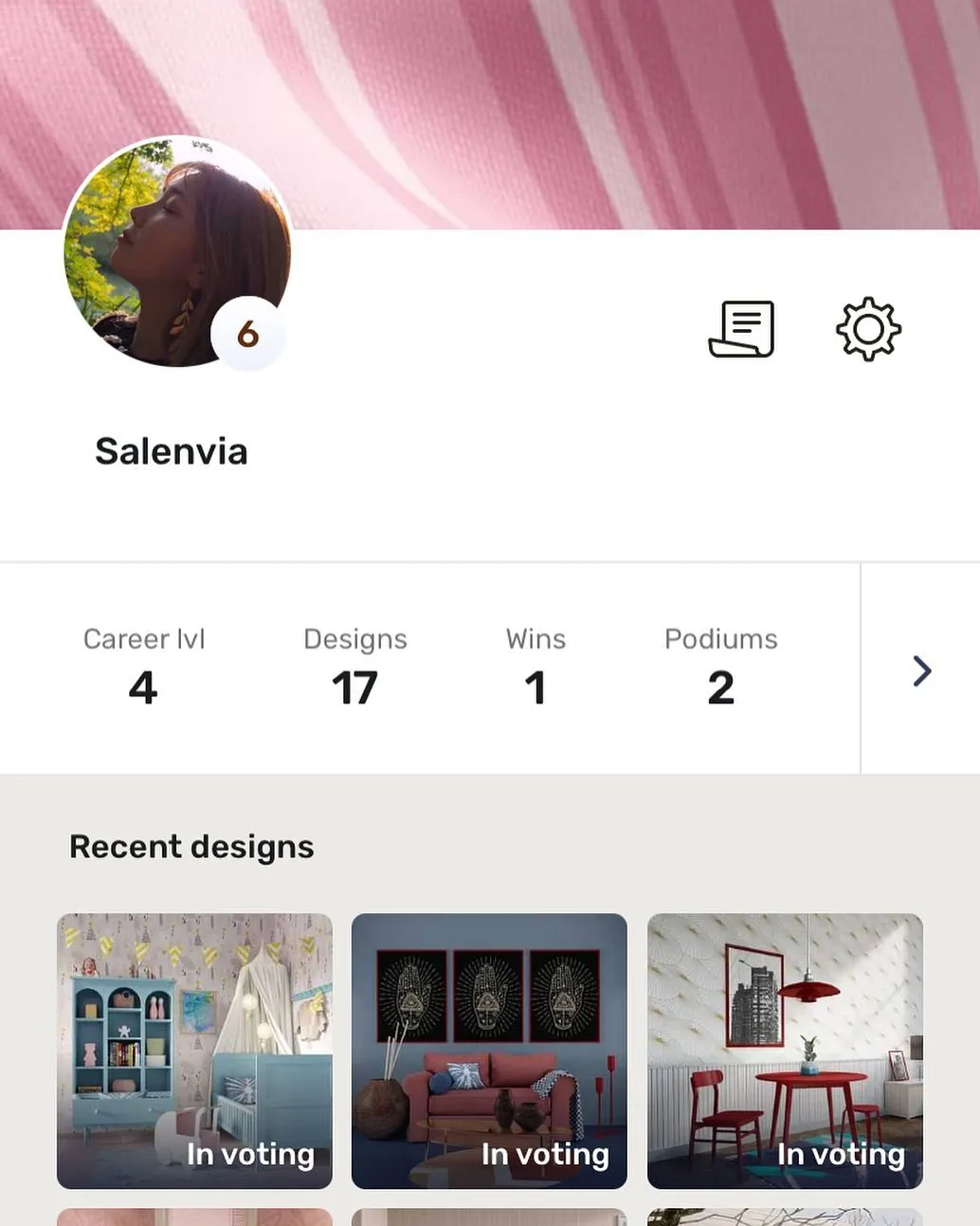
Task: Open the scroll document icon
Action: 742,329
